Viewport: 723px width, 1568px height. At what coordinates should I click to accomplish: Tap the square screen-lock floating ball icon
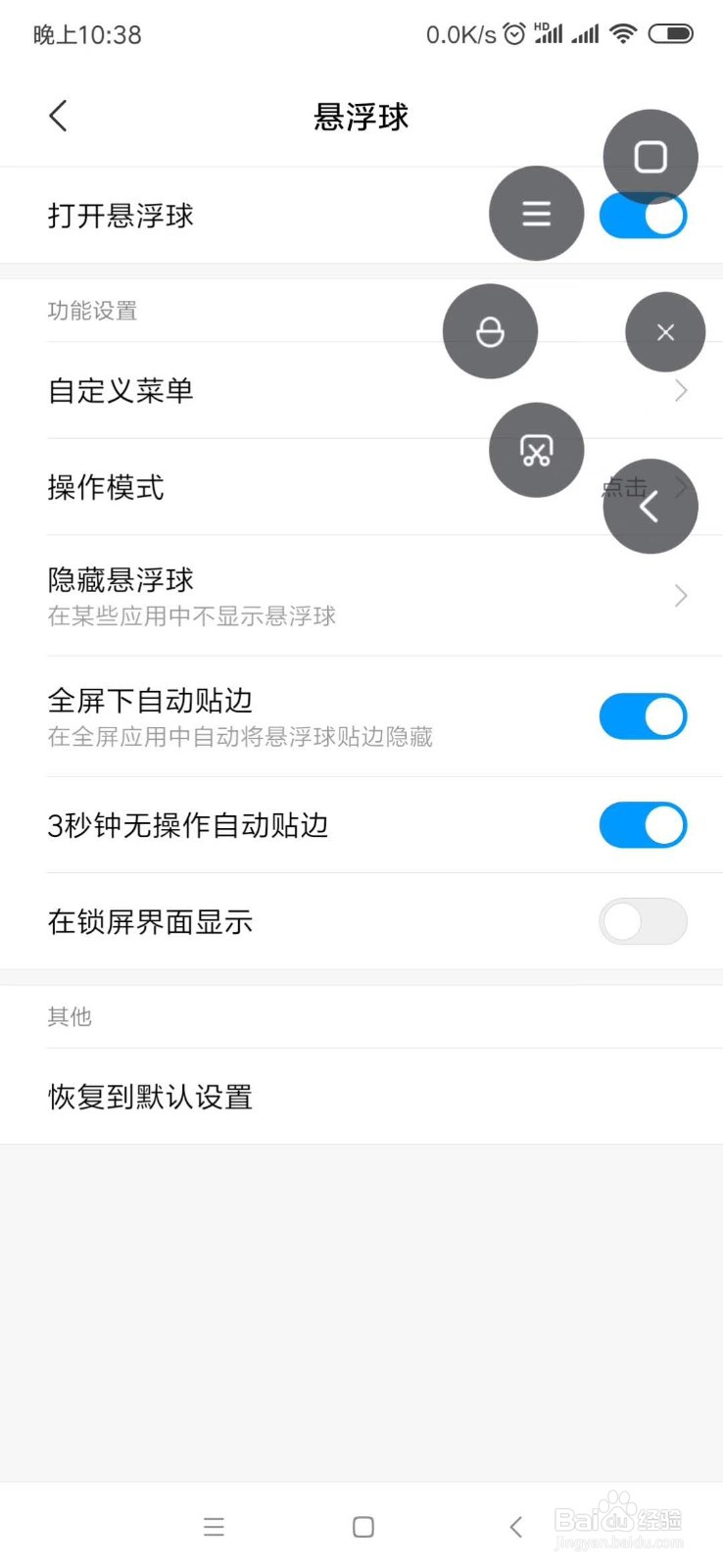[x=651, y=155]
